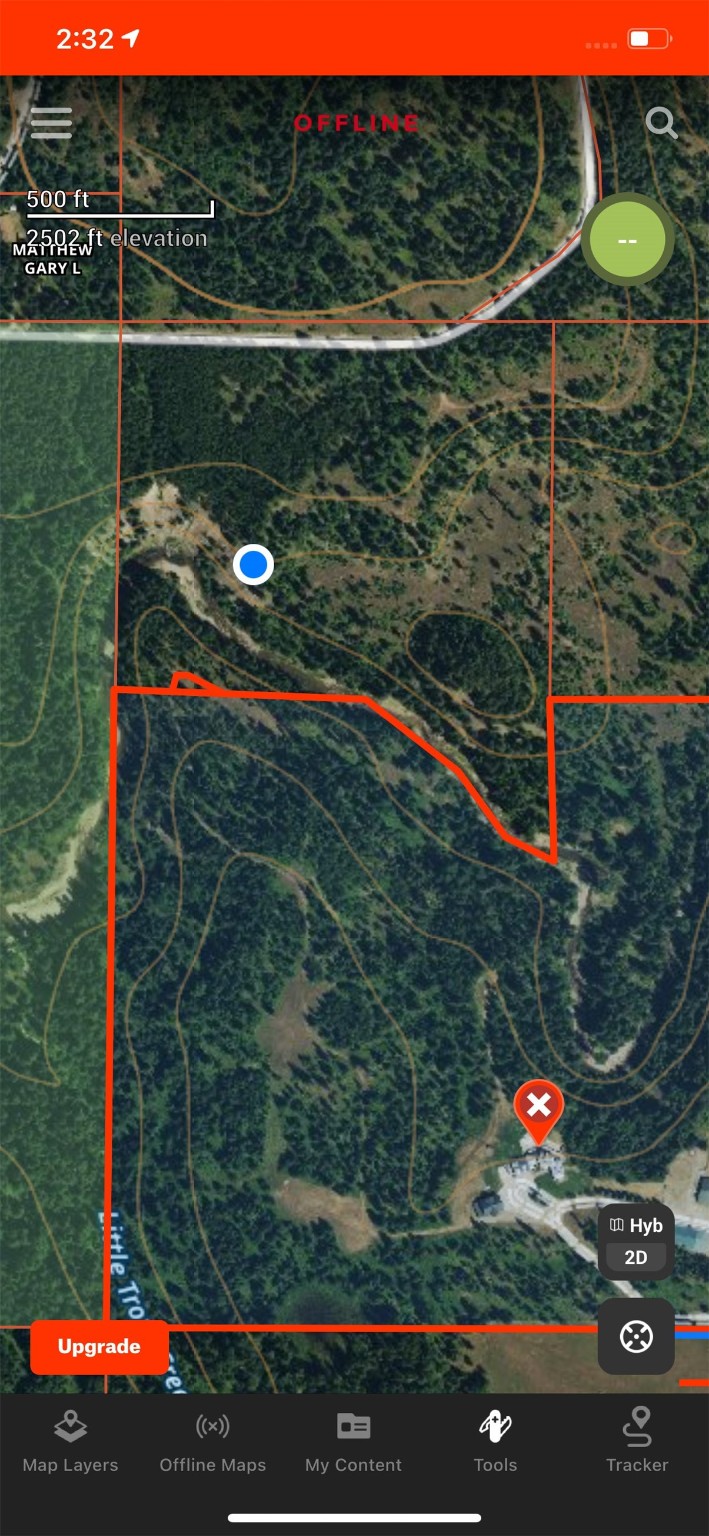
Task: Switch to the Tracker tab
Action: click(x=637, y=1442)
